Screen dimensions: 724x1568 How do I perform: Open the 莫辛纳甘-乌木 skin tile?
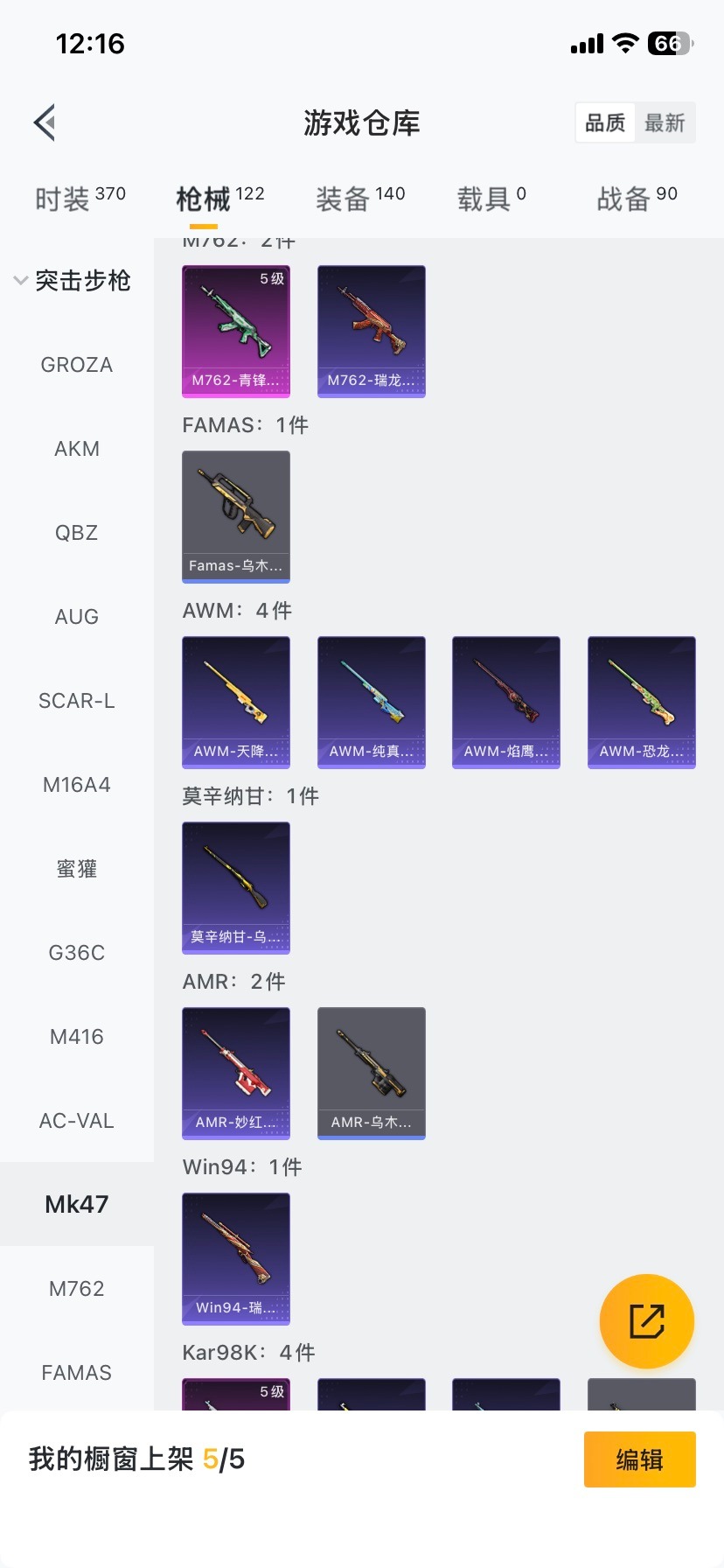point(236,887)
